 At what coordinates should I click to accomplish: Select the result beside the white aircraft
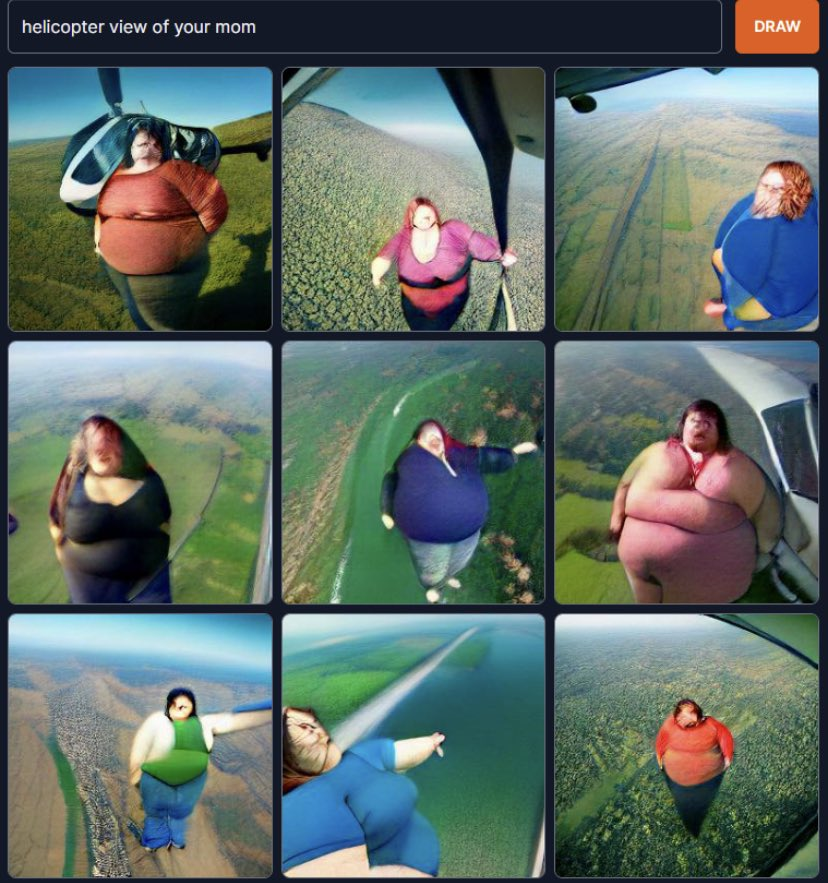[687, 472]
